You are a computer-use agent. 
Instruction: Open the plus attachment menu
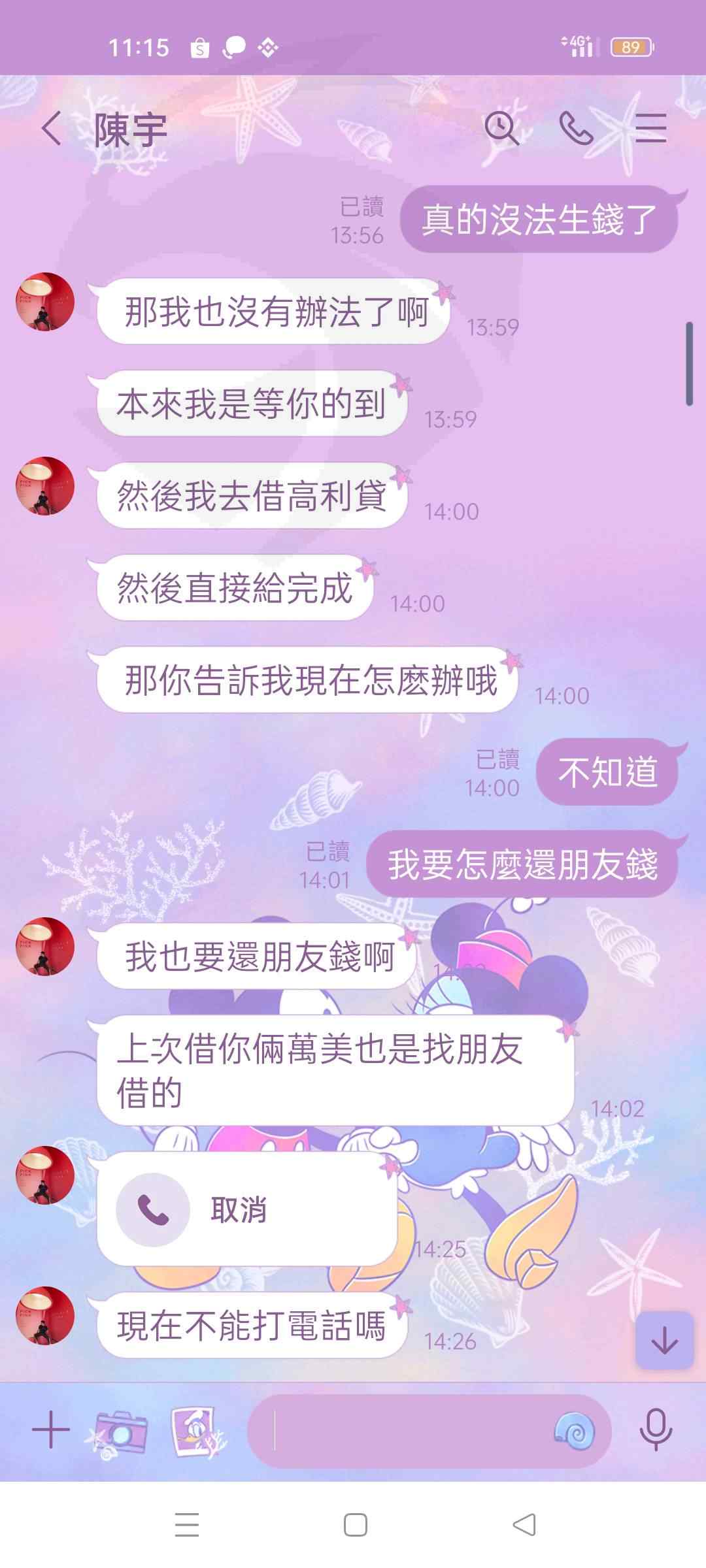coord(51,1429)
